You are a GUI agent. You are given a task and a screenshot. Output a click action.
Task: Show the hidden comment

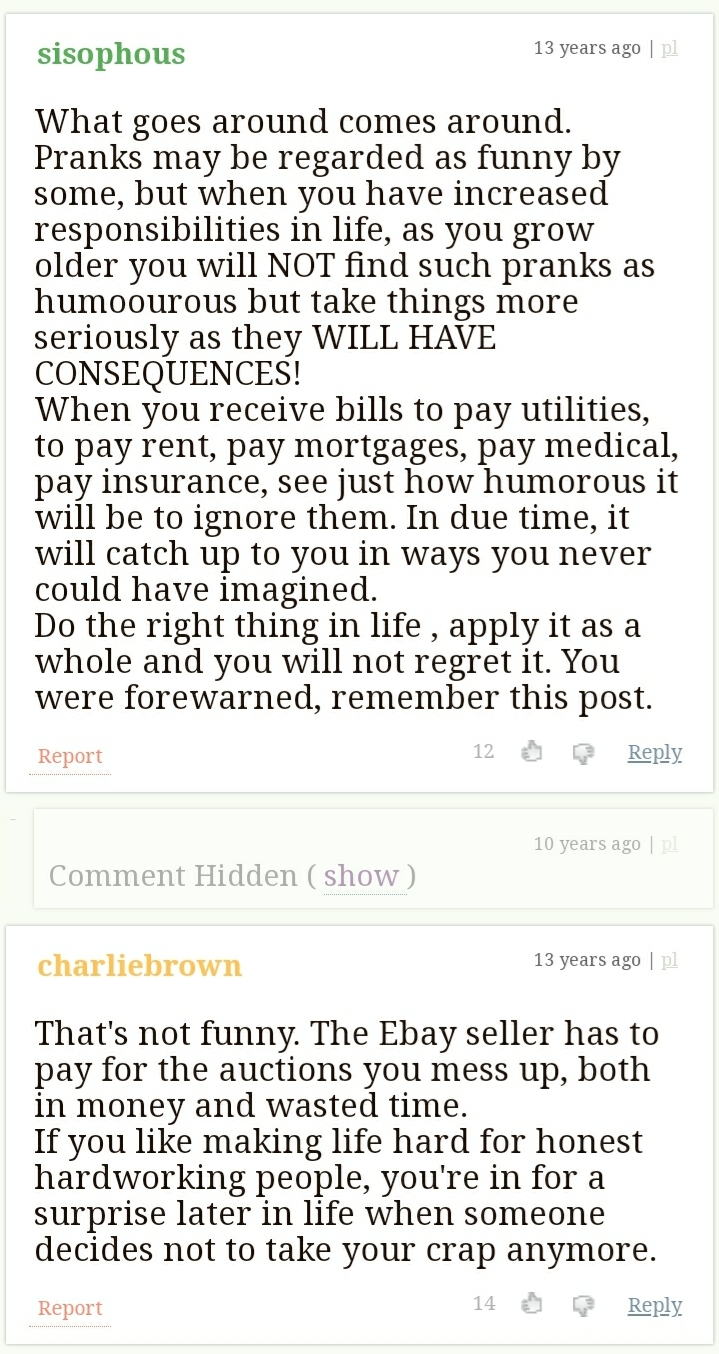(x=361, y=876)
